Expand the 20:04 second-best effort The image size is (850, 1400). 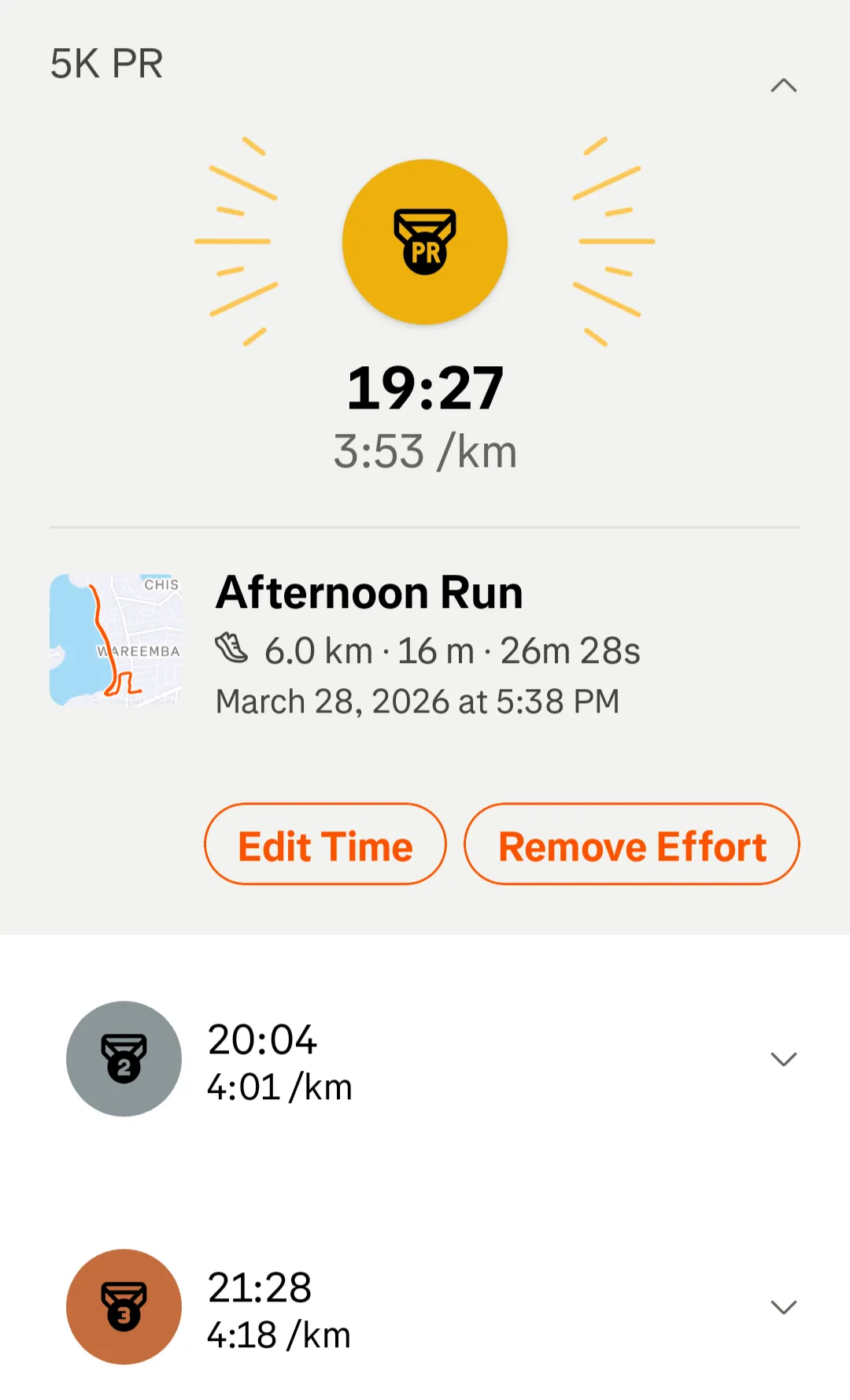pos(783,1059)
